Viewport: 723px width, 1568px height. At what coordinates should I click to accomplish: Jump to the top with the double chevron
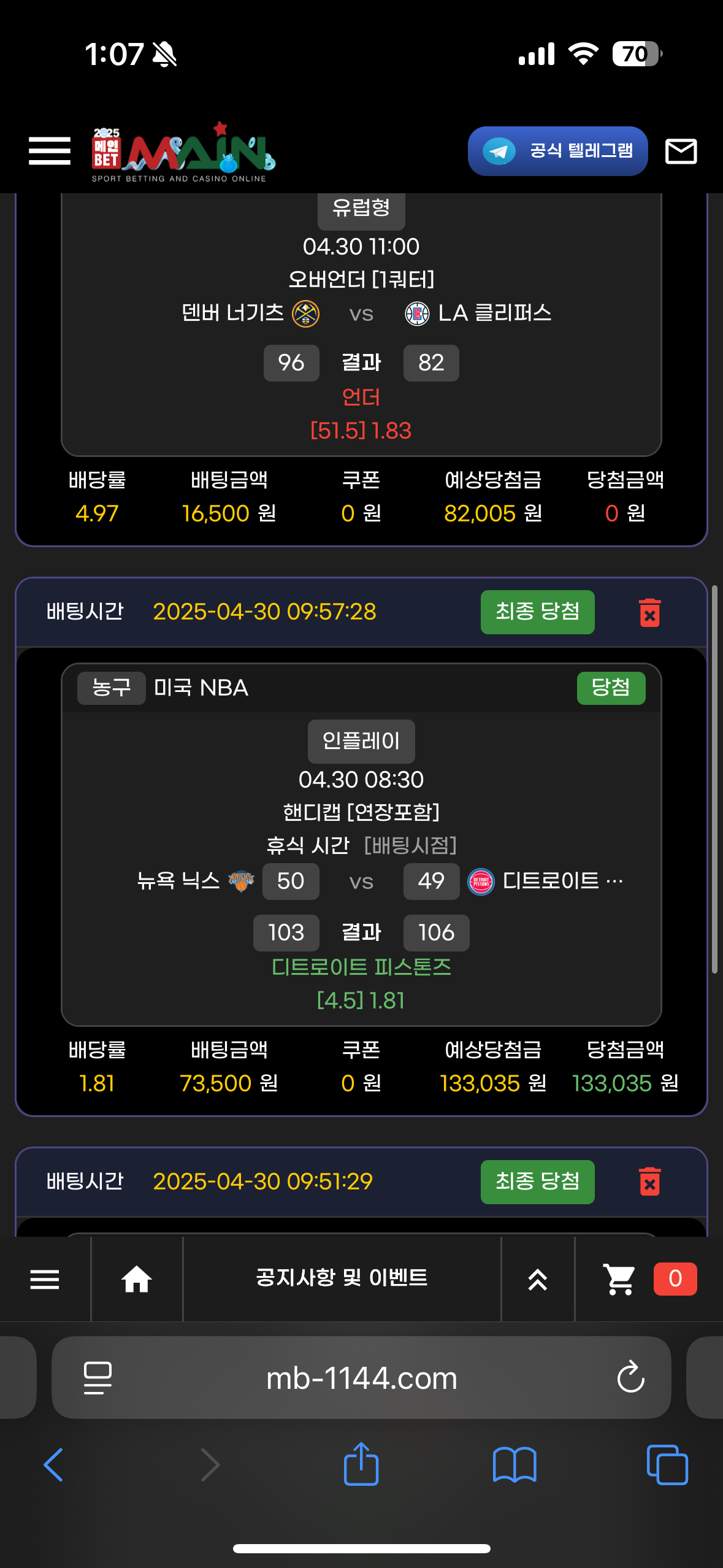tap(538, 1279)
